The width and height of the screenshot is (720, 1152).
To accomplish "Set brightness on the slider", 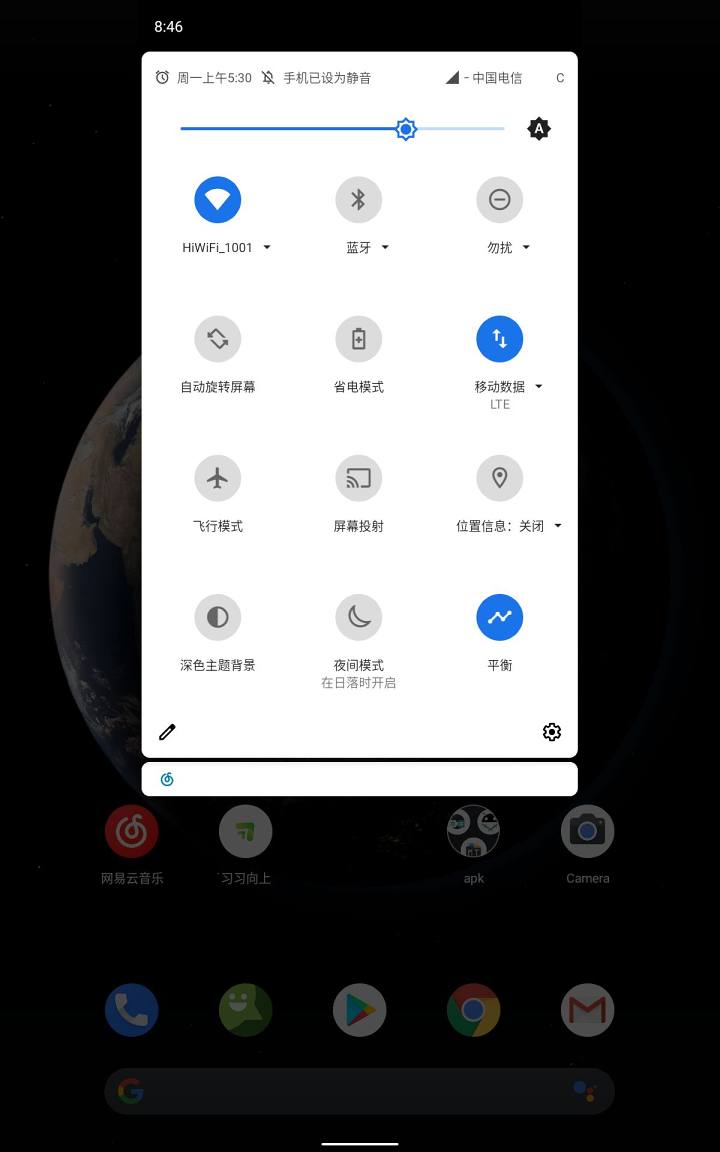I will pos(340,129).
